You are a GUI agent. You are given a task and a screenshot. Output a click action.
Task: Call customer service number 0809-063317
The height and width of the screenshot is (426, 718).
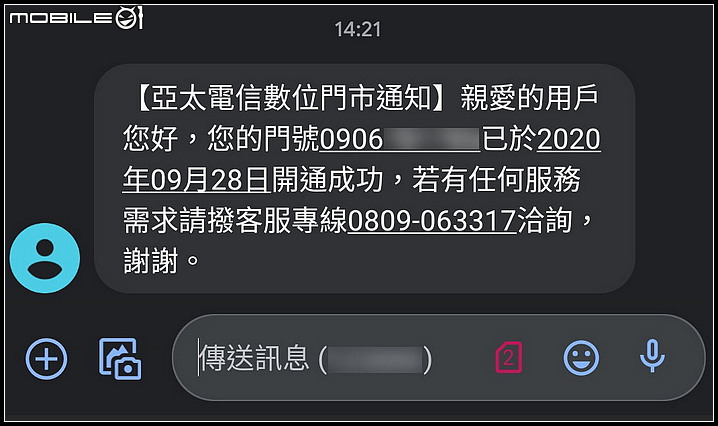tap(431, 221)
